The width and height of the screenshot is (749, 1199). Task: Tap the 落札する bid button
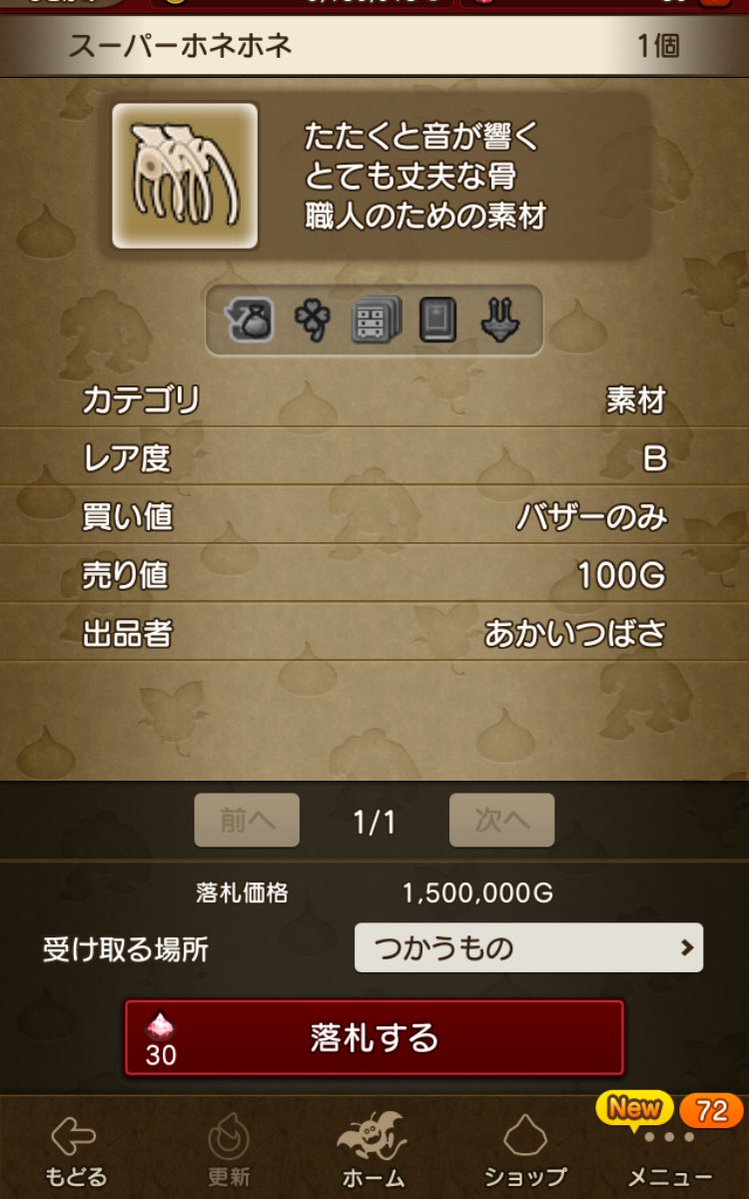[374, 1038]
